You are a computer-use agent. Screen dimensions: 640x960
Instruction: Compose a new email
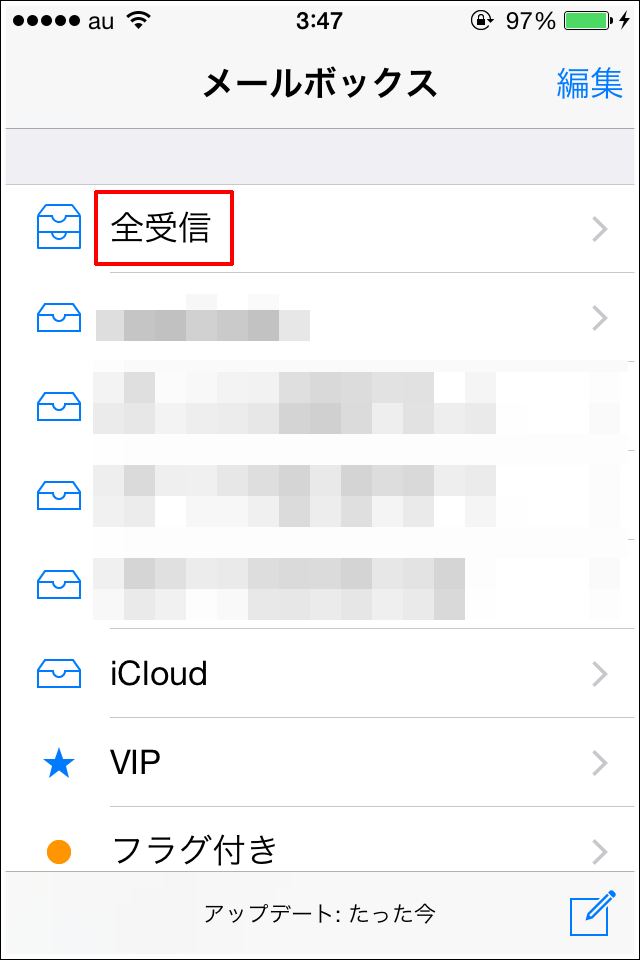pos(590,914)
